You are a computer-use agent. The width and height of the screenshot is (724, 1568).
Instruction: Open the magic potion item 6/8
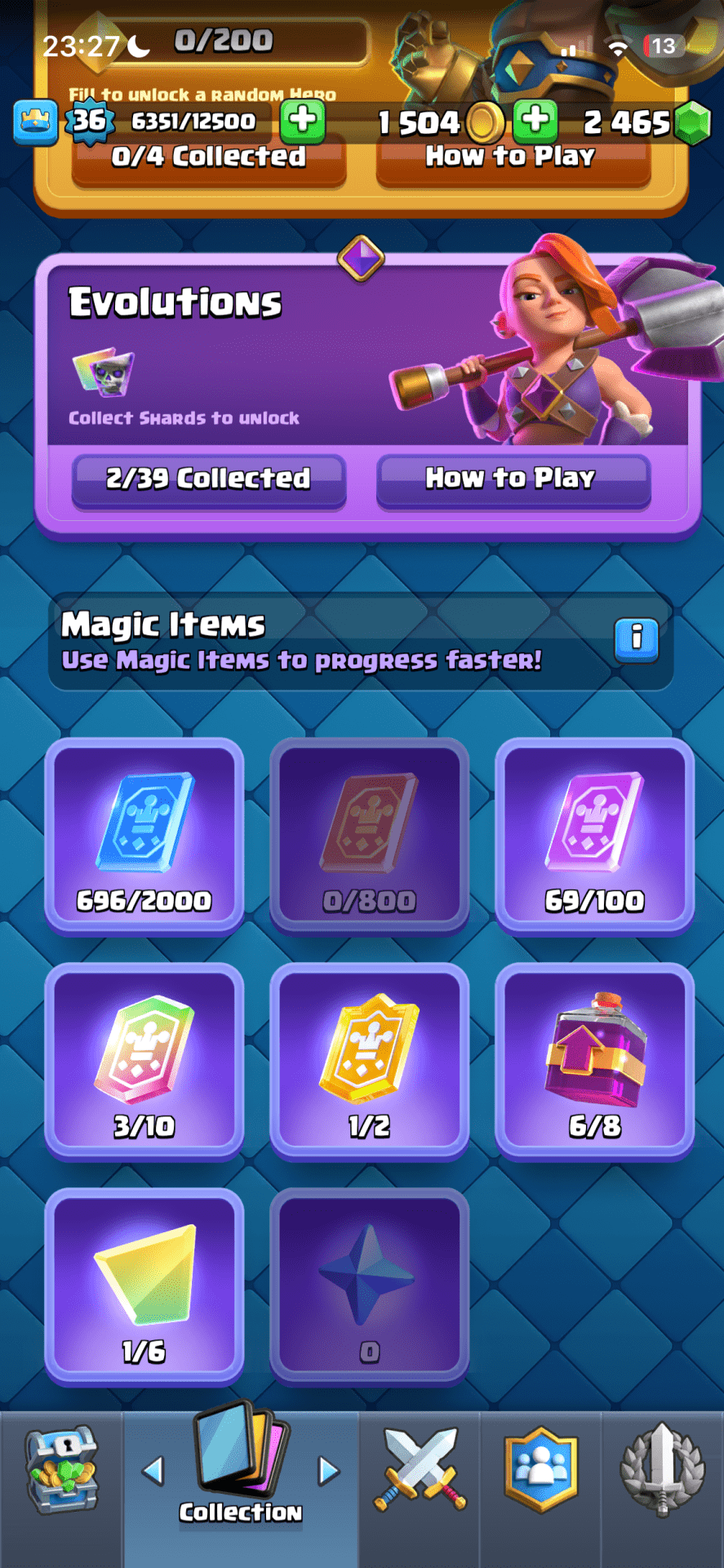pos(594,1062)
